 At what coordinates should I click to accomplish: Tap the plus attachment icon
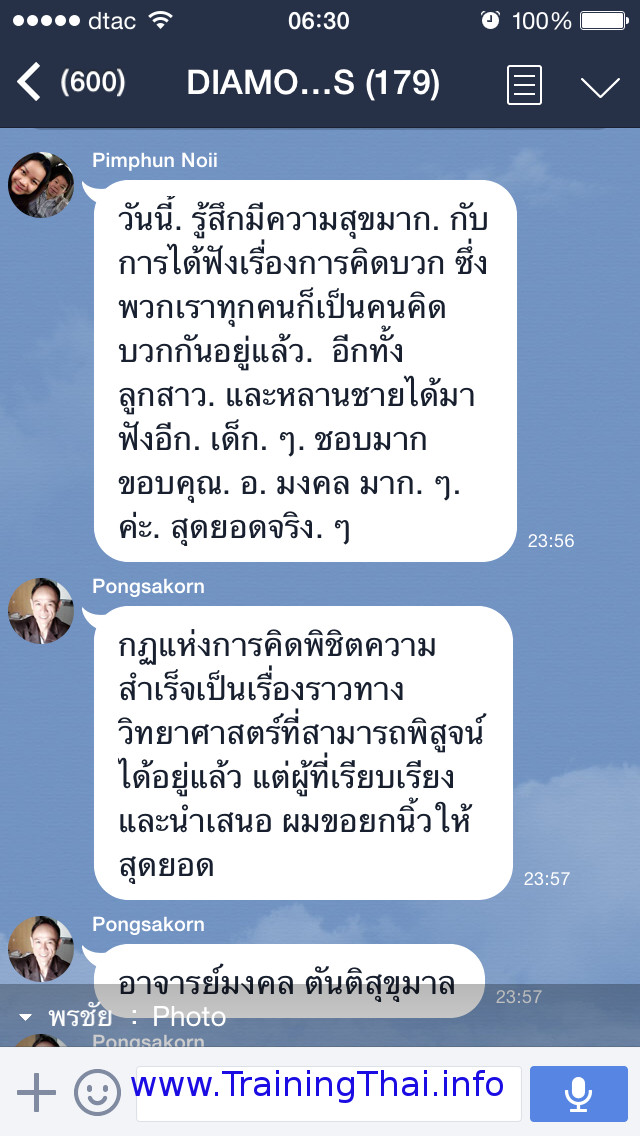tap(36, 1093)
